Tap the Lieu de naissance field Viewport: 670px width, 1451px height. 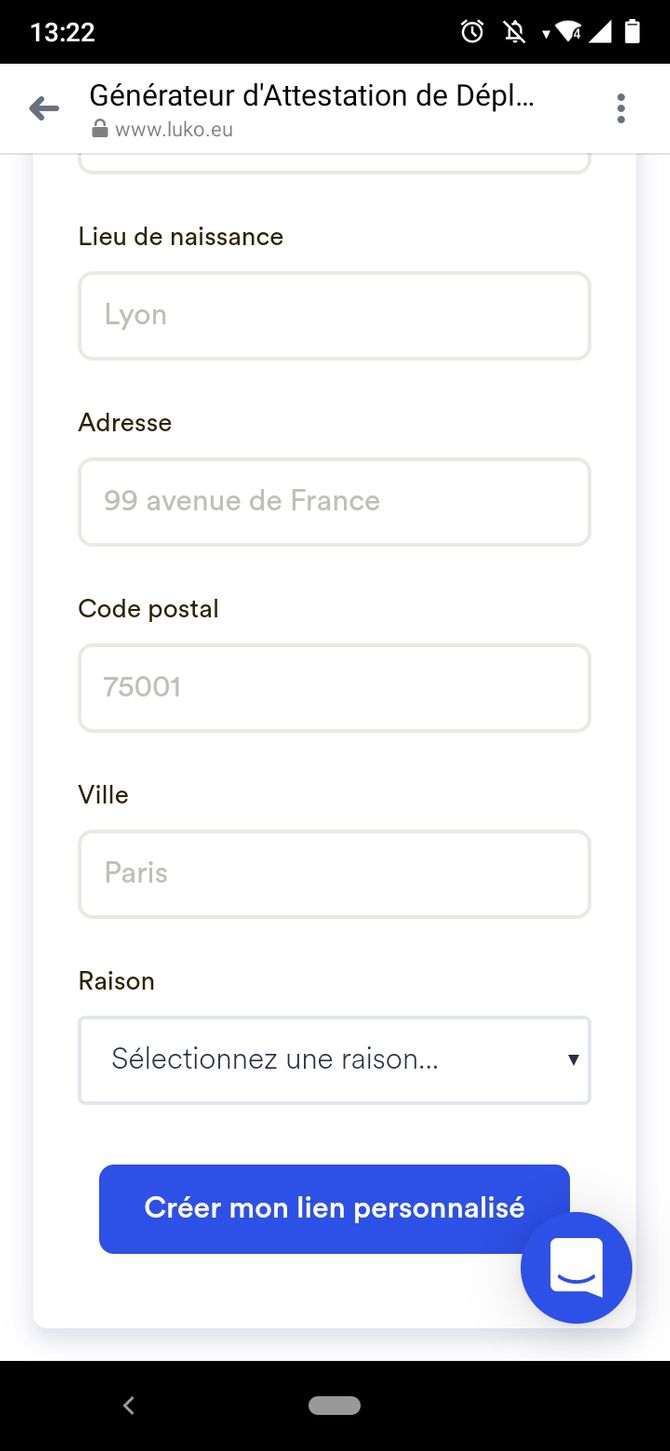point(334,316)
